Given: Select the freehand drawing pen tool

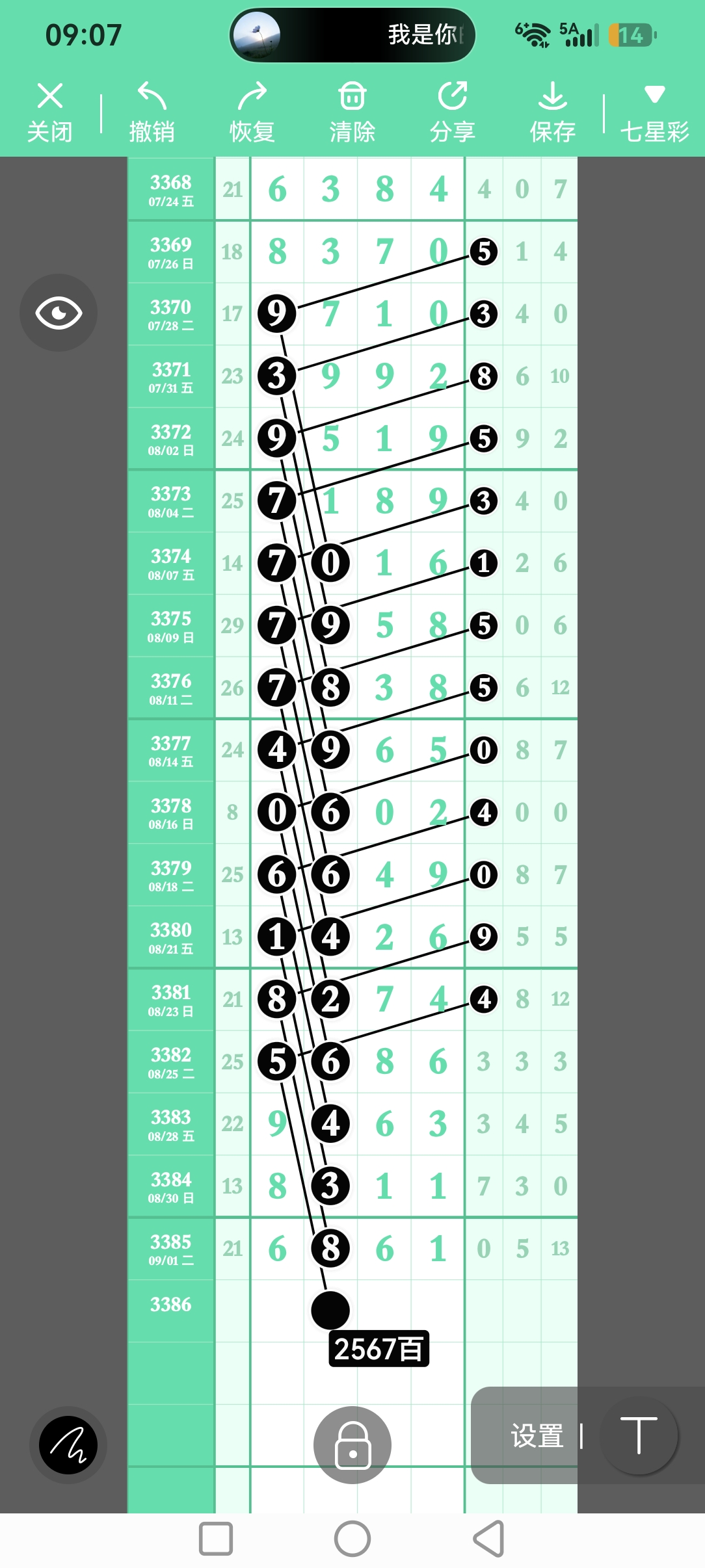Looking at the screenshot, I should point(68,1444).
